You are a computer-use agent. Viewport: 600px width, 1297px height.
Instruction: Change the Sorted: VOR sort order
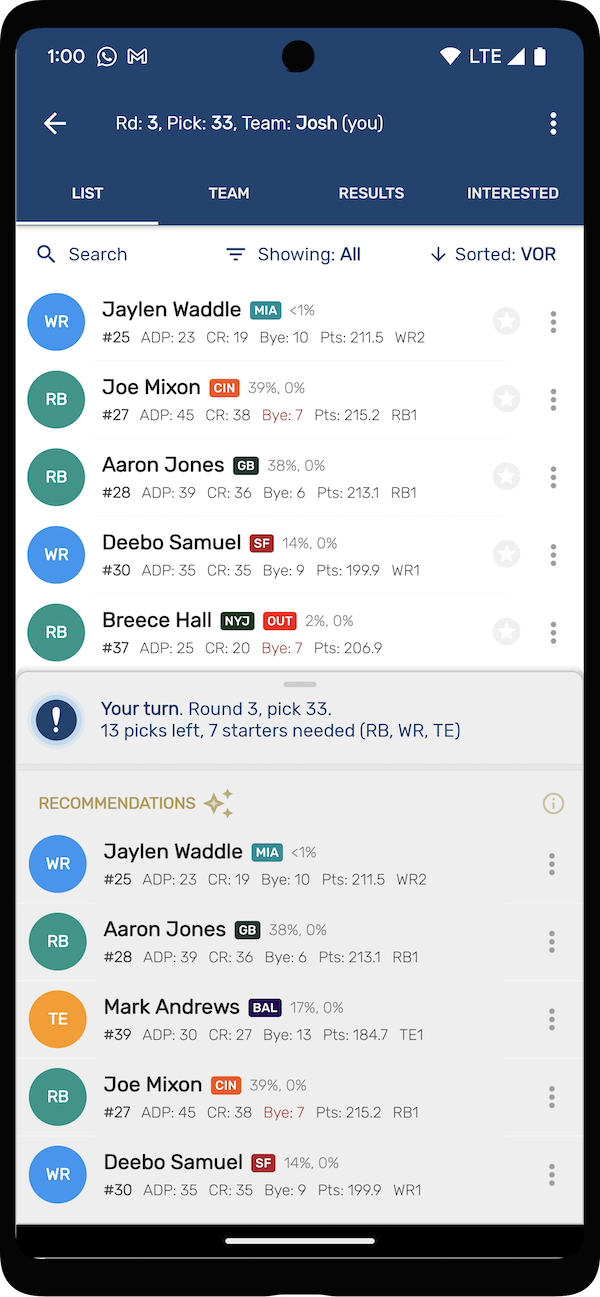pyautogui.click(x=492, y=254)
